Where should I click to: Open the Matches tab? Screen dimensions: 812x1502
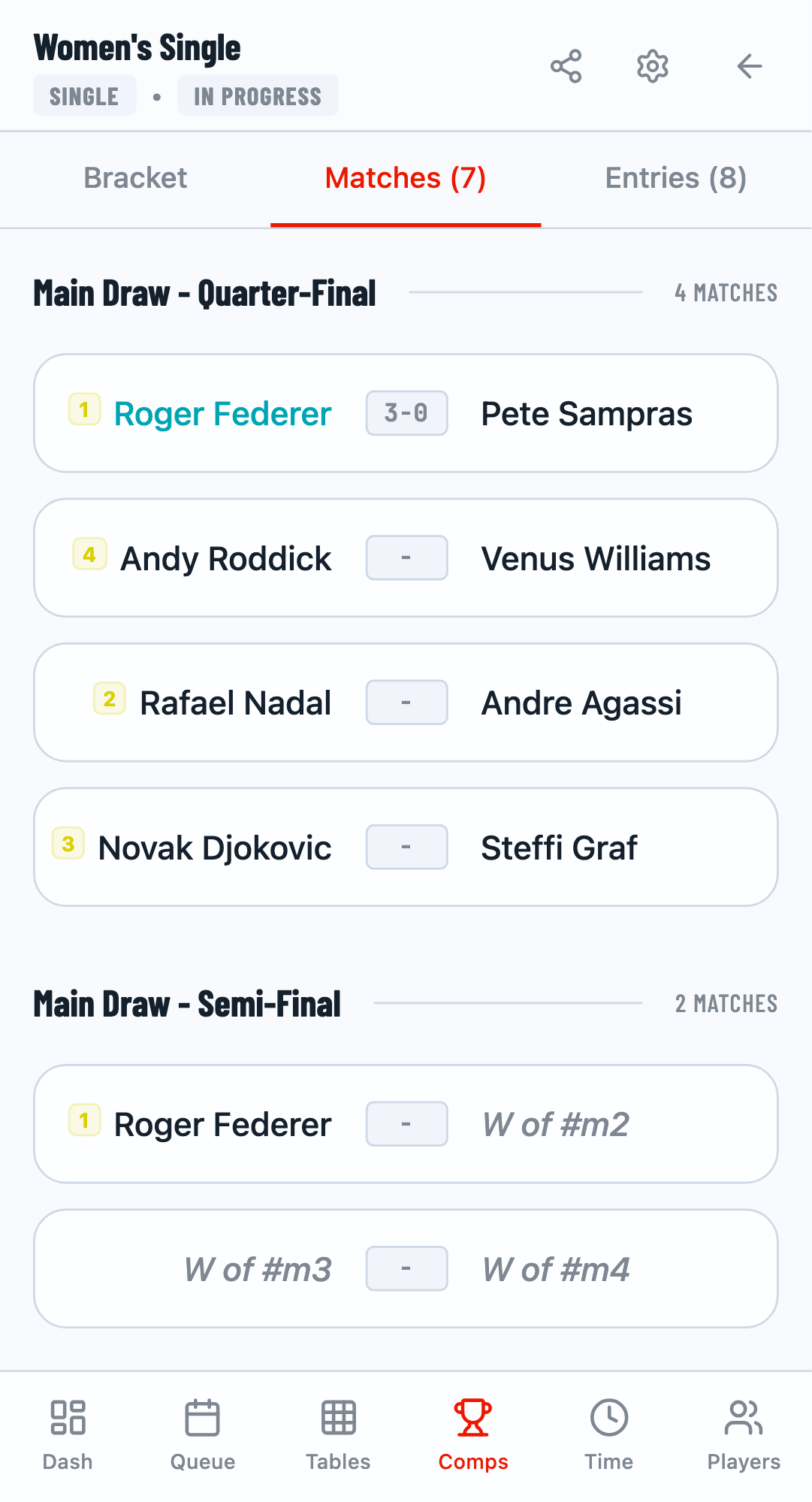point(405,178)
